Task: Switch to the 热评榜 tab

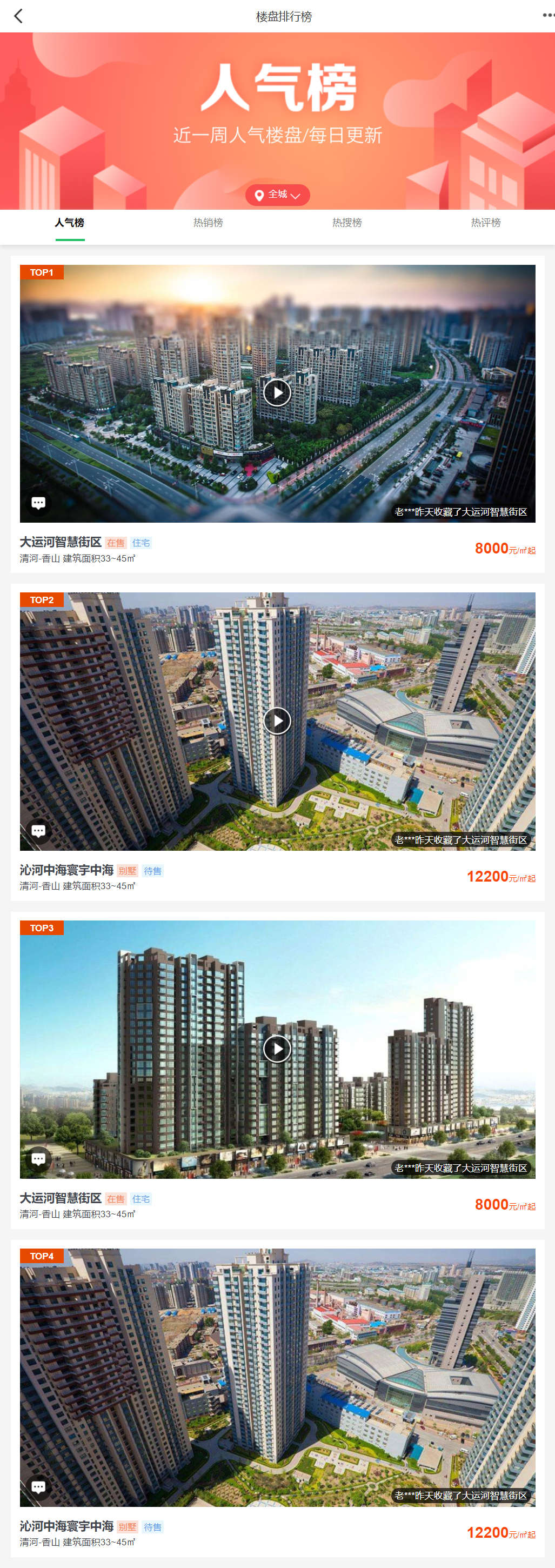Action: pyautogui.click(x=486, y=223)
